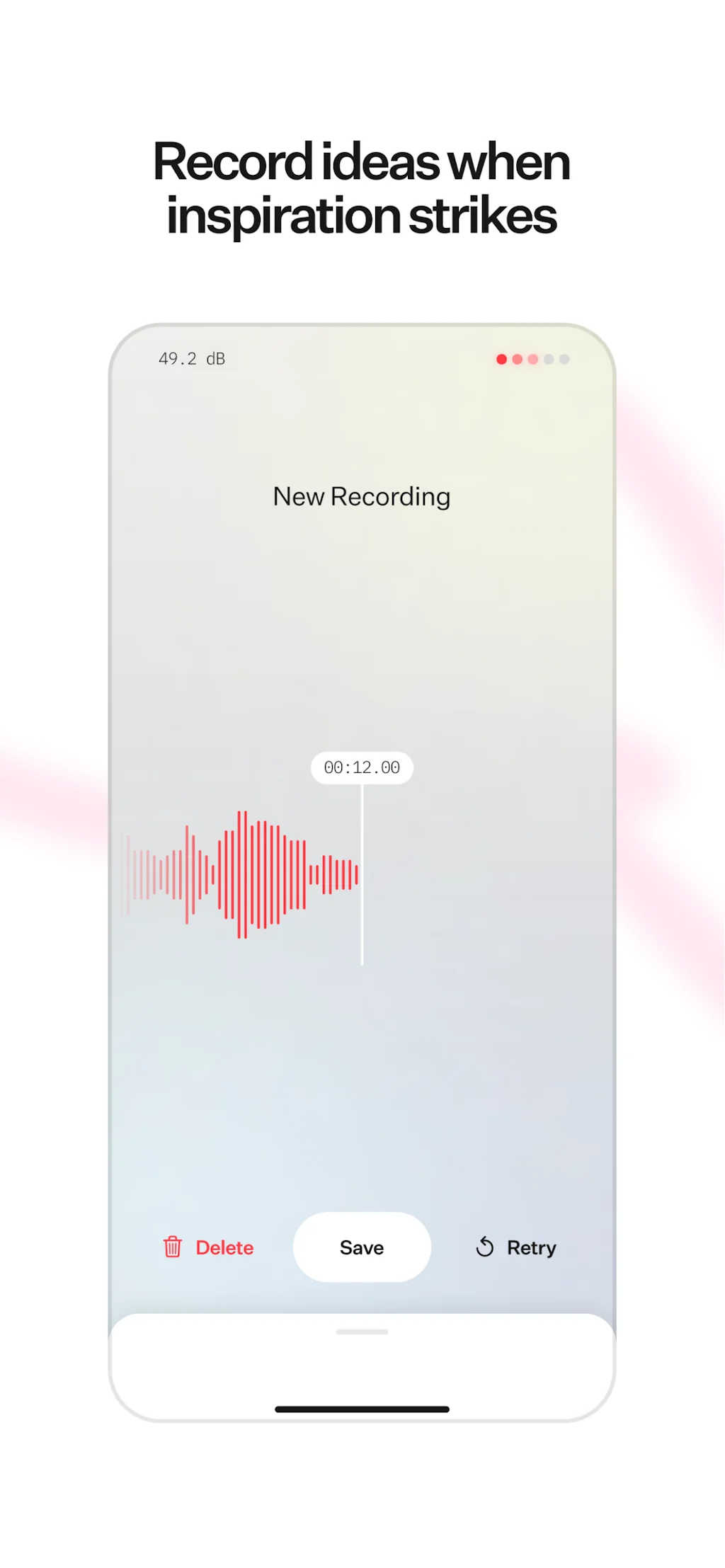Tap the faded waveform tail near the playhead
725x1568 pixels.
(x=347, y=874)
